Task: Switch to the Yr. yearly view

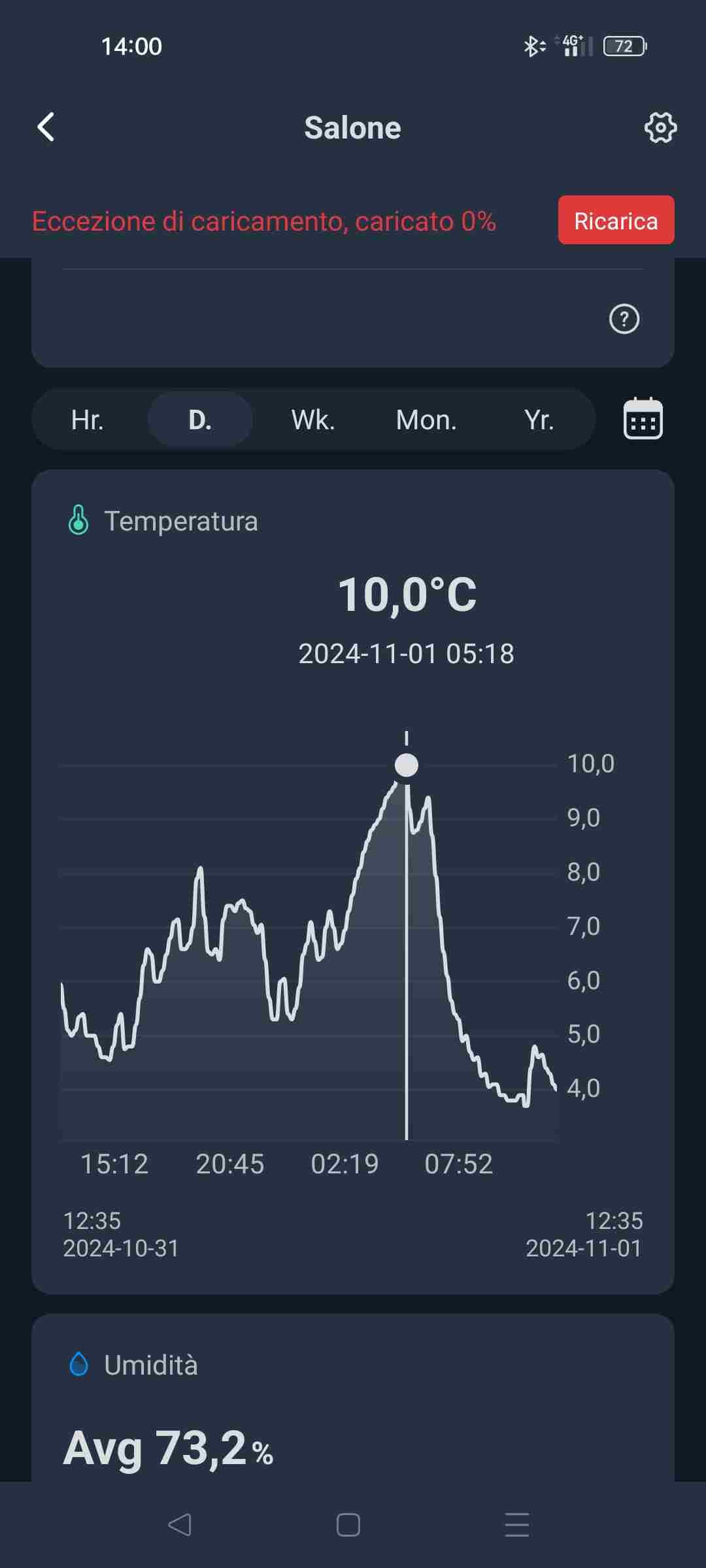Action: coord(539,419)
